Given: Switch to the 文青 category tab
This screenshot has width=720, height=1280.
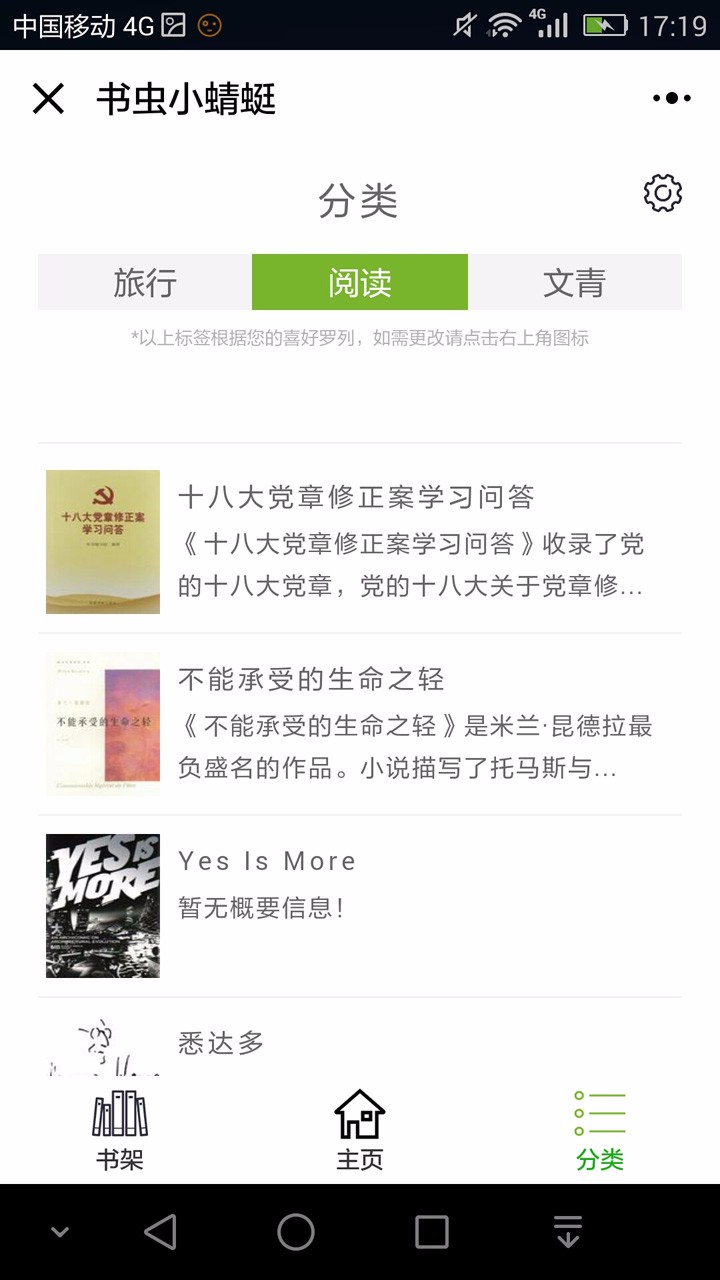Looking at the screenshot, I should pos(575,282).
